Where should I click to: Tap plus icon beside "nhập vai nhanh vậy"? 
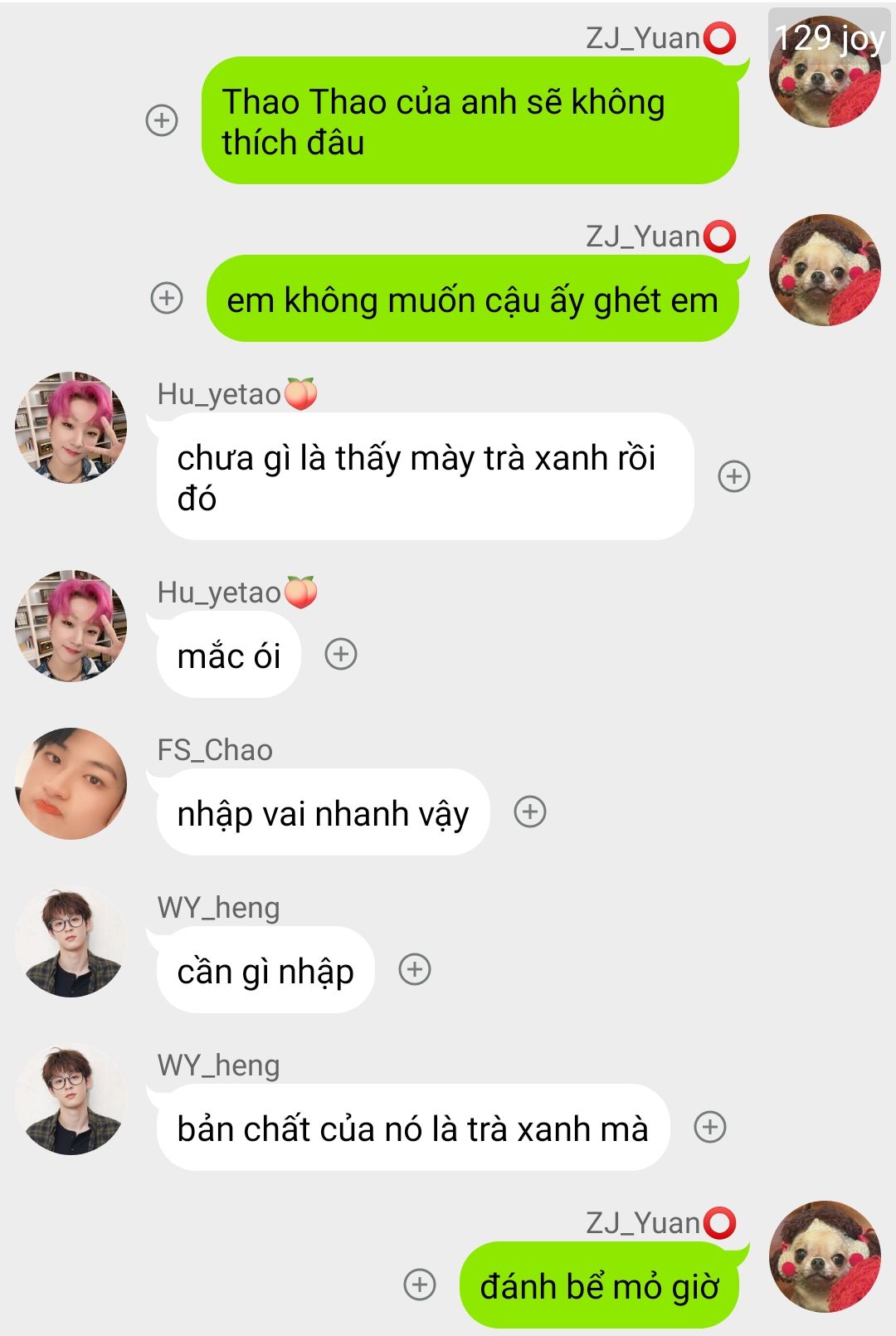tap(530, 812)
